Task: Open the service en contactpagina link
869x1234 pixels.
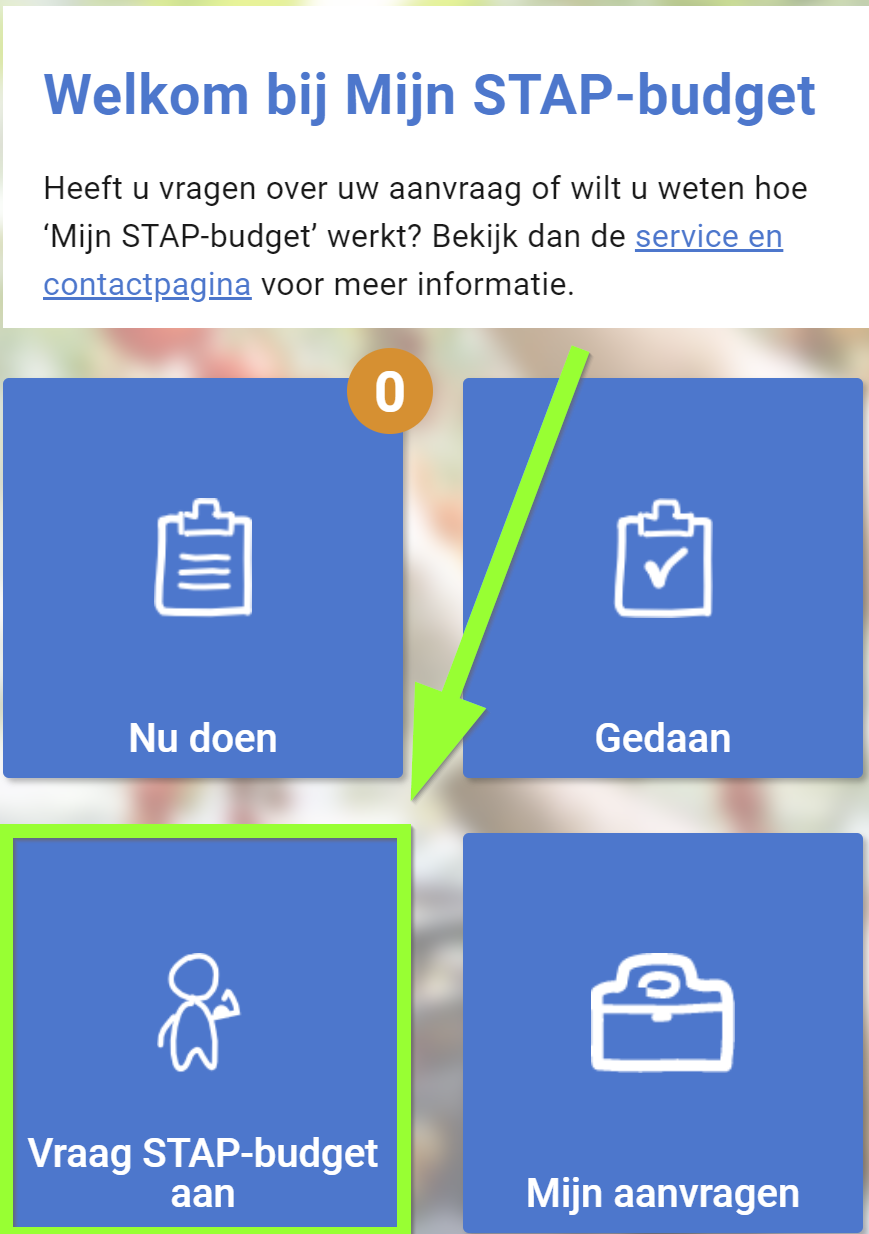Action: pyautogui.click(x=708, y=239)
